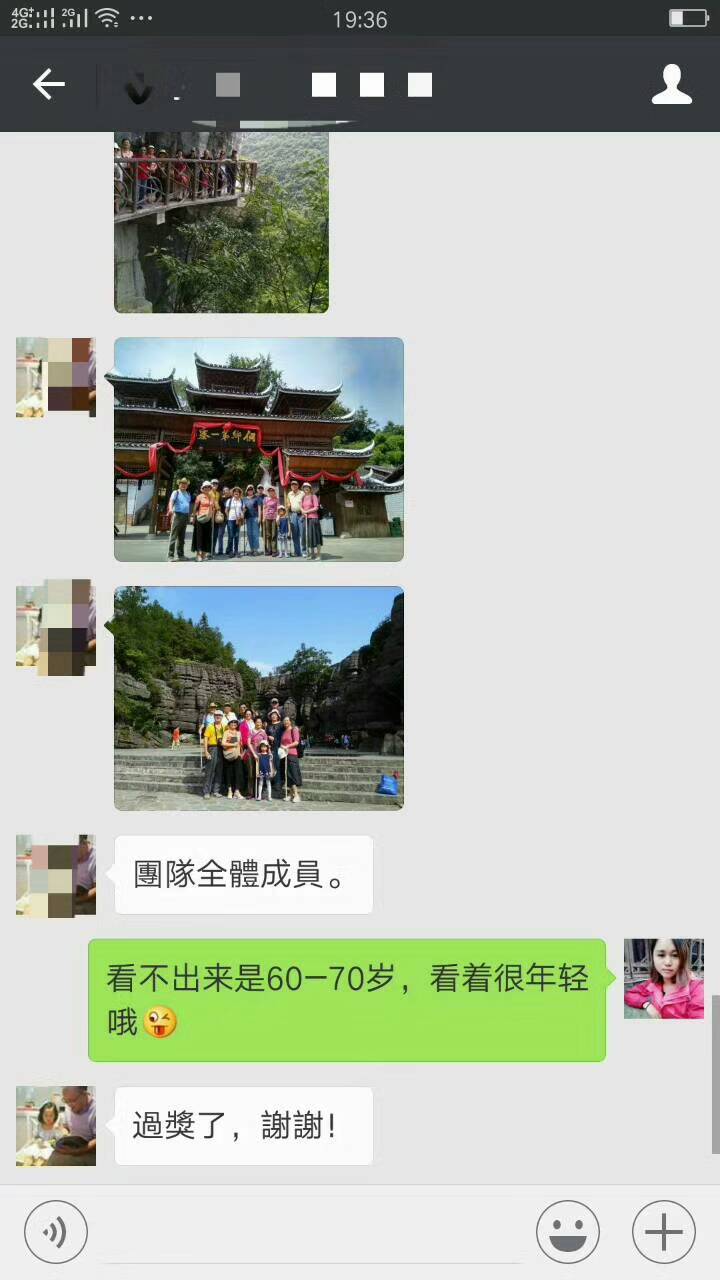Tap the message text field
This screenshot has width=720, height=1280.
tap(312, 1232)
